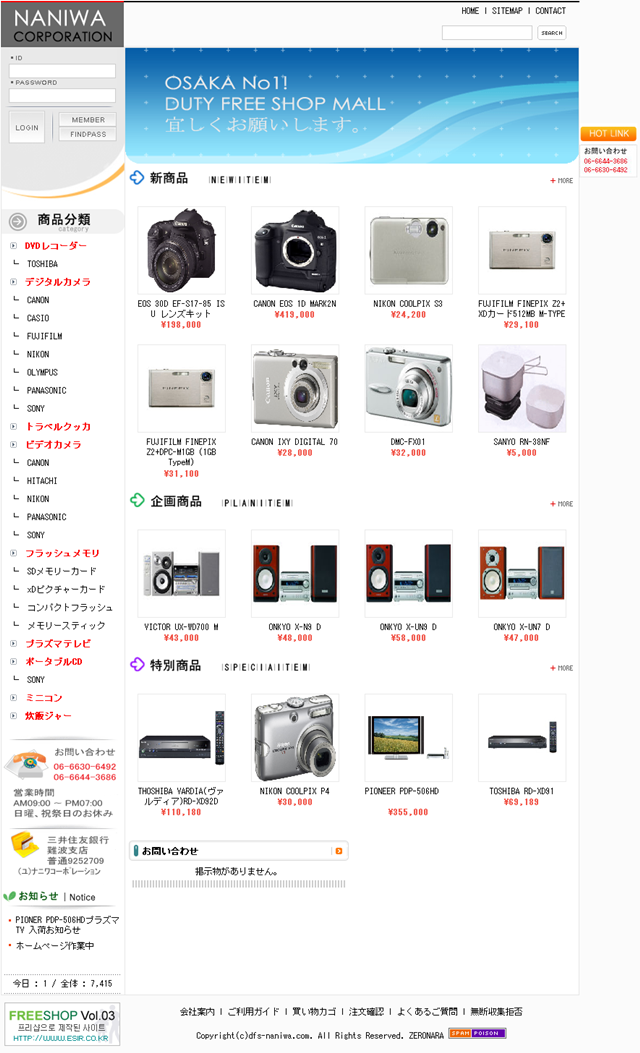
Task: Go to HOME link
Action: 470,11
